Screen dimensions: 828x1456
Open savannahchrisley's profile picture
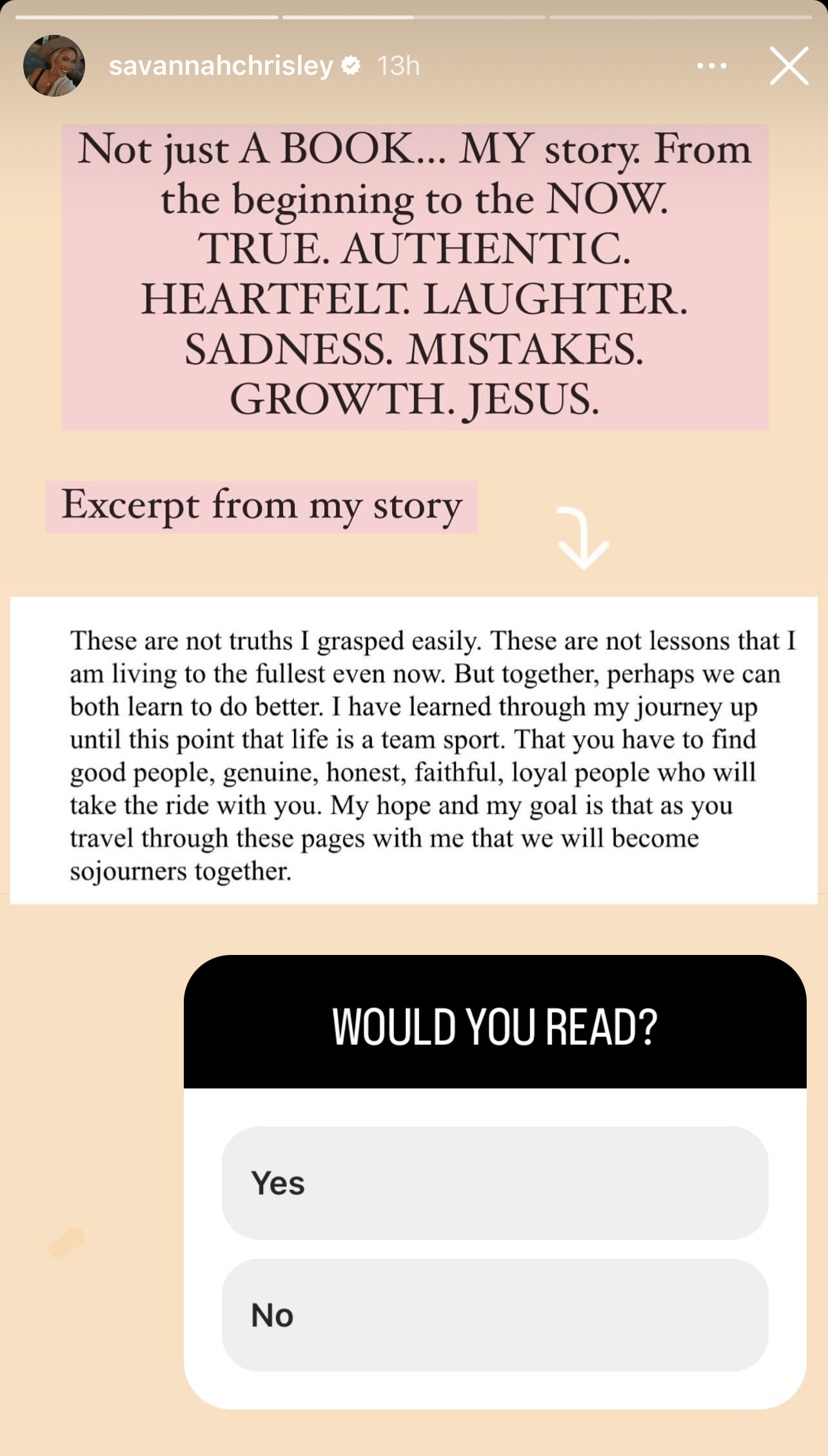[x=54, y=66]
